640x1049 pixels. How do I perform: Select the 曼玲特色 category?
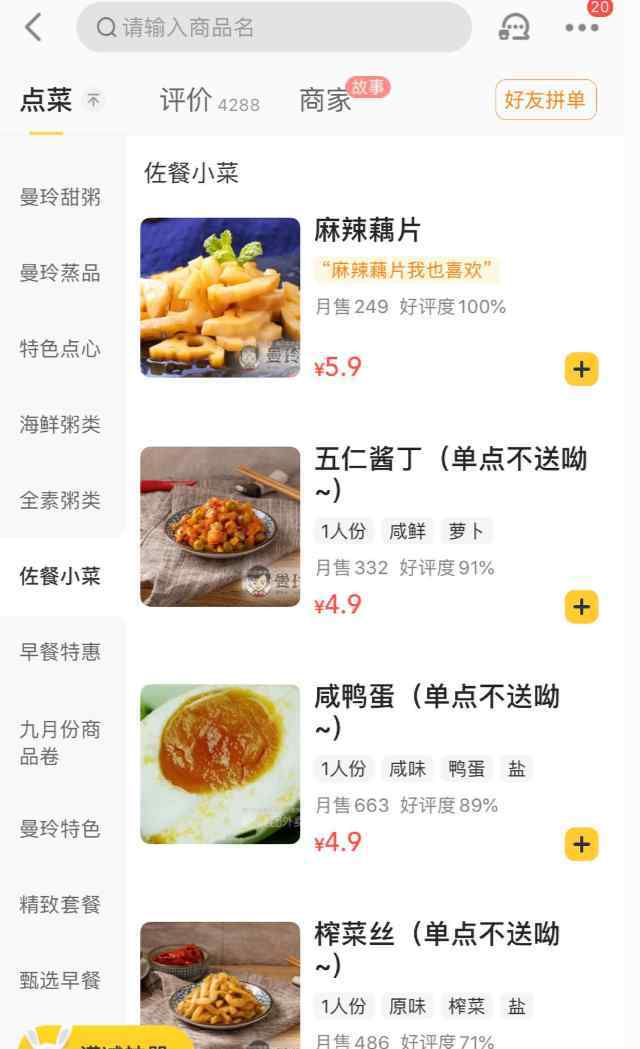60,829
